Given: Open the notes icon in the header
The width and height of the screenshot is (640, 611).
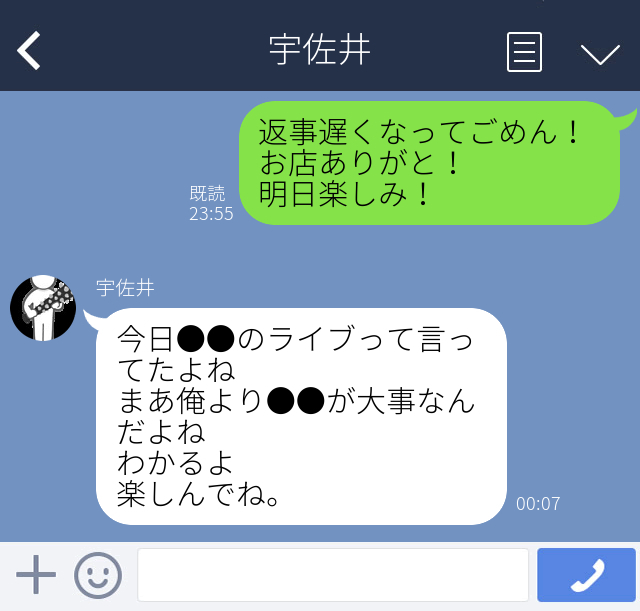Looking at the screenshot, I should [524, 51].
